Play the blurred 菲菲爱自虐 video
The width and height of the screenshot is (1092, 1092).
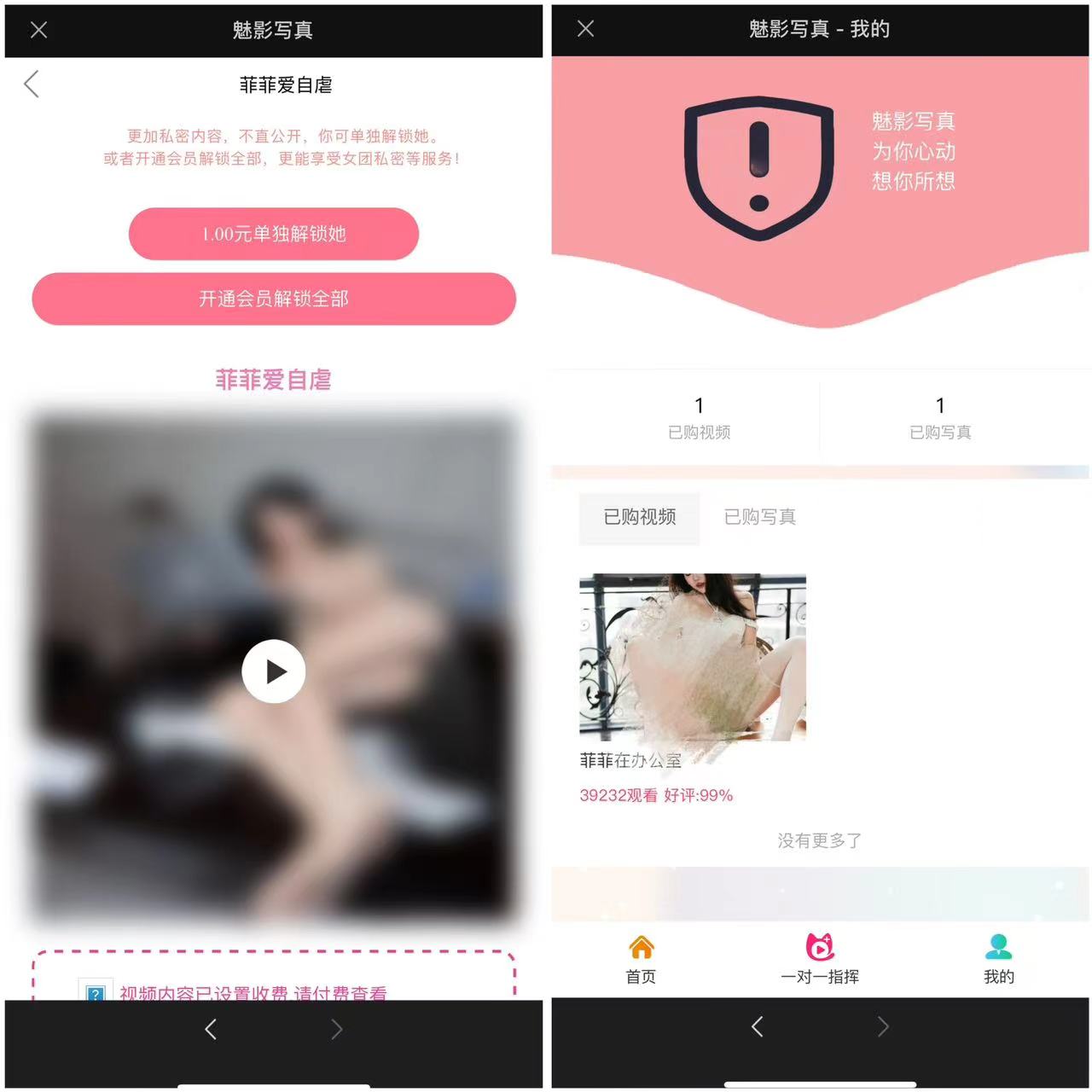[273, 671]
